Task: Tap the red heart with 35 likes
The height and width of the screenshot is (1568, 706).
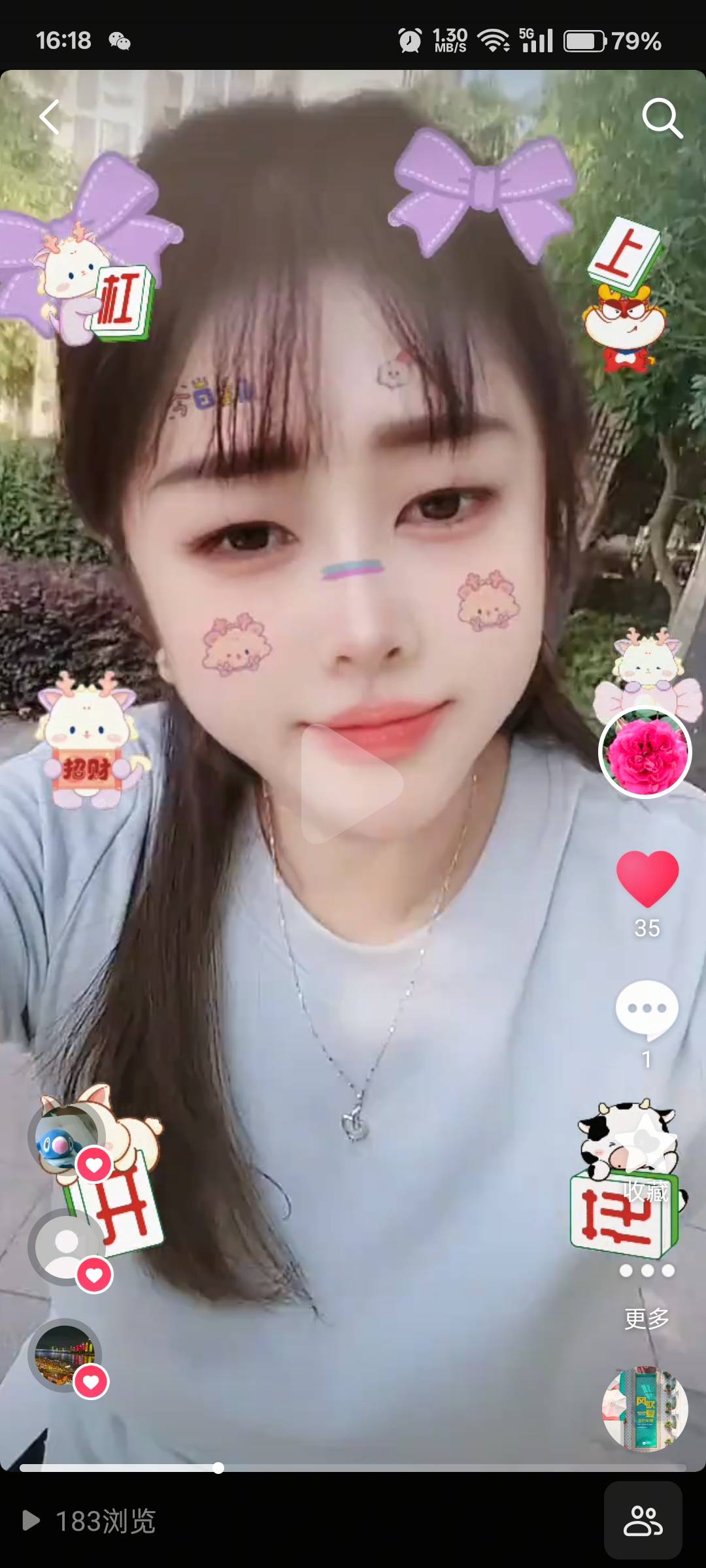Action: tap(647, 879)
